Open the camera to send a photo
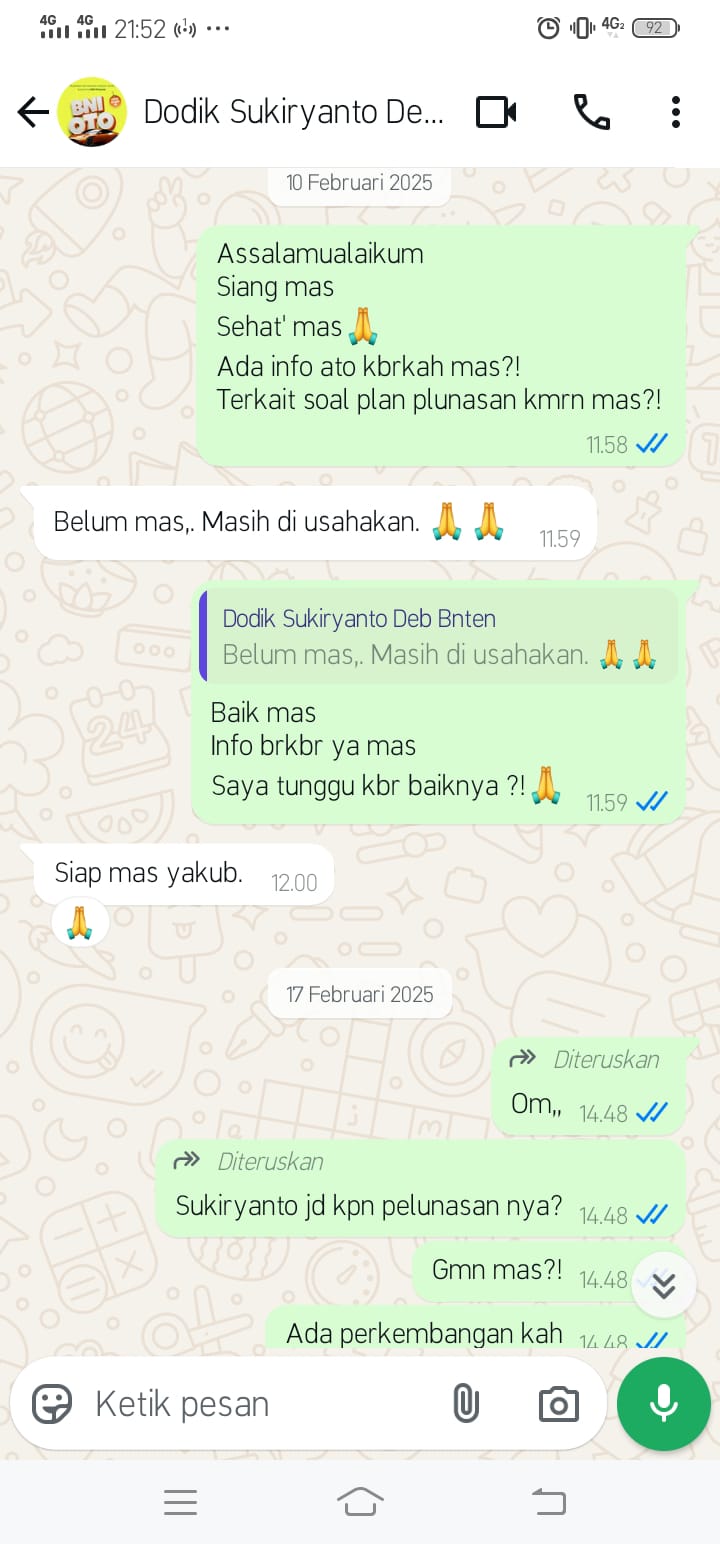 point(558,1404)
